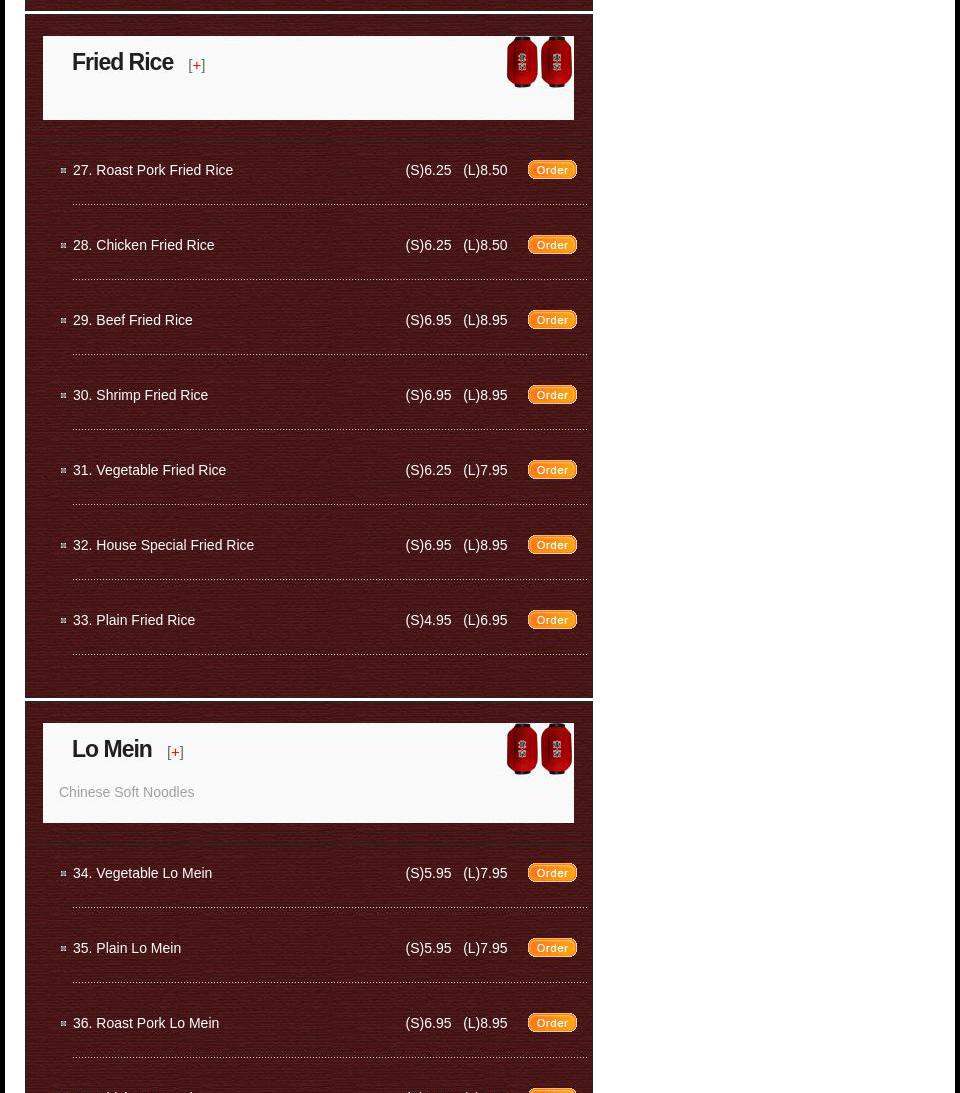Order Plain Fried Rice
960x1093 pixels.
[552, 620]
